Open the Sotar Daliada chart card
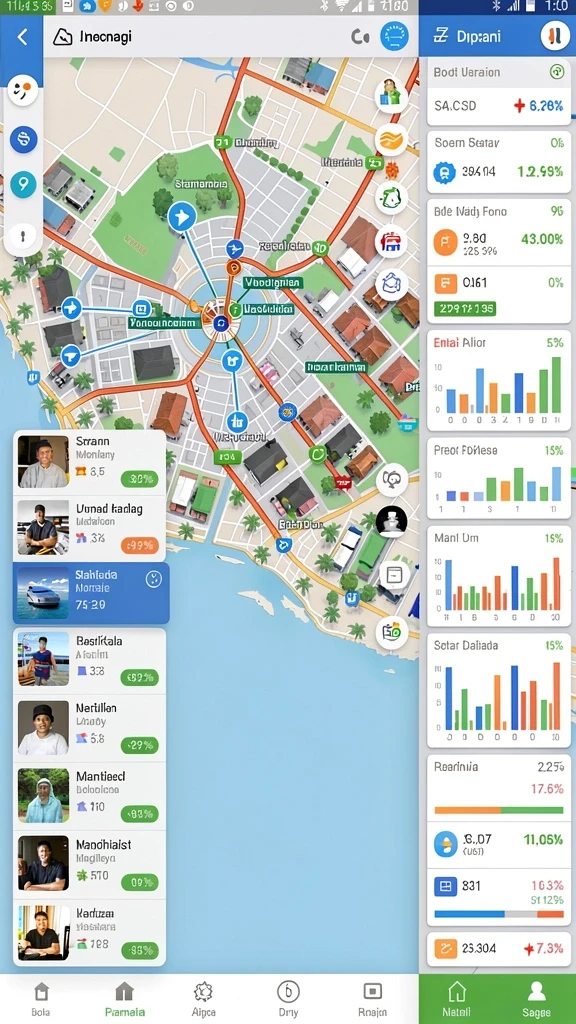 498,690
